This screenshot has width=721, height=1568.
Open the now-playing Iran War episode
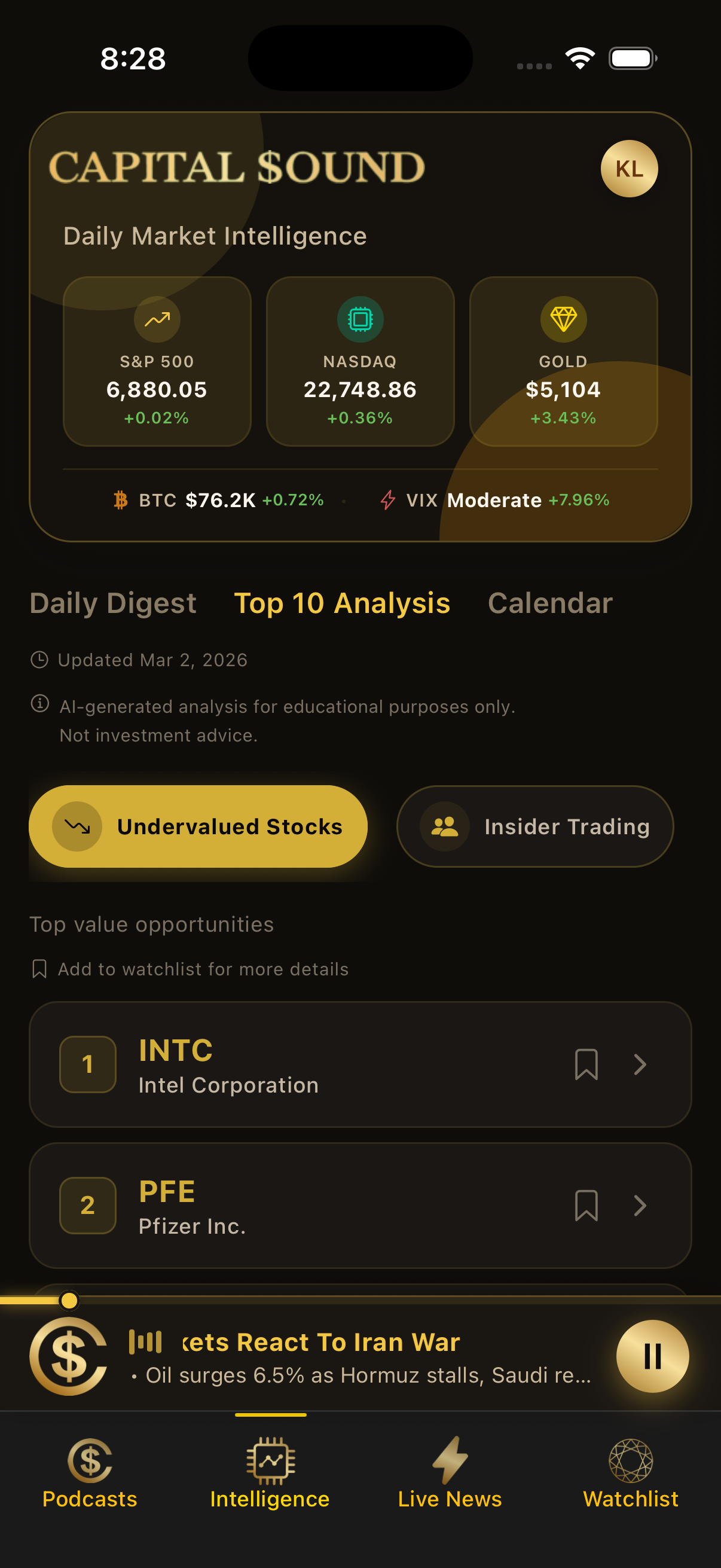tap(359, 1357)
